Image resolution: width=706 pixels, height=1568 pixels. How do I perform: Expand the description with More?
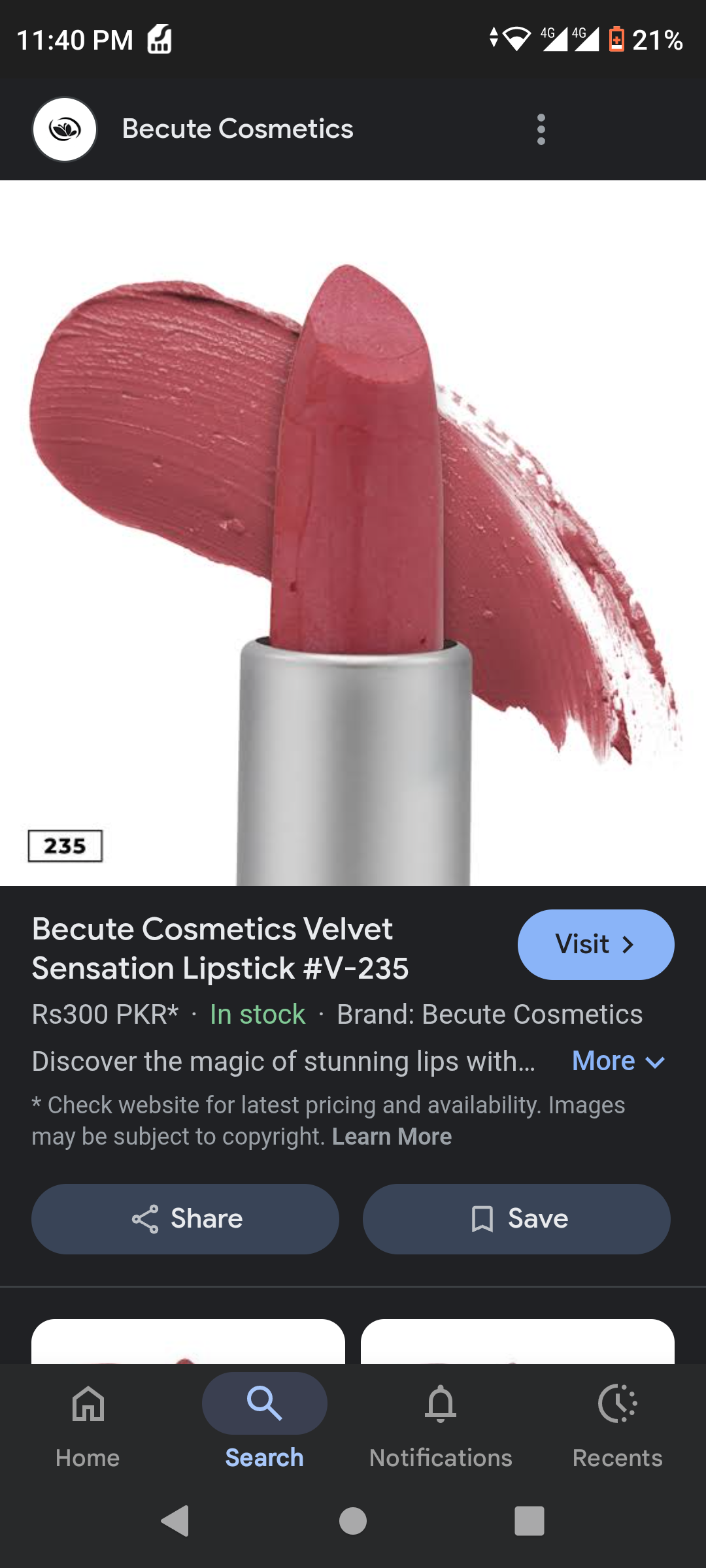tap(618, 1061)
